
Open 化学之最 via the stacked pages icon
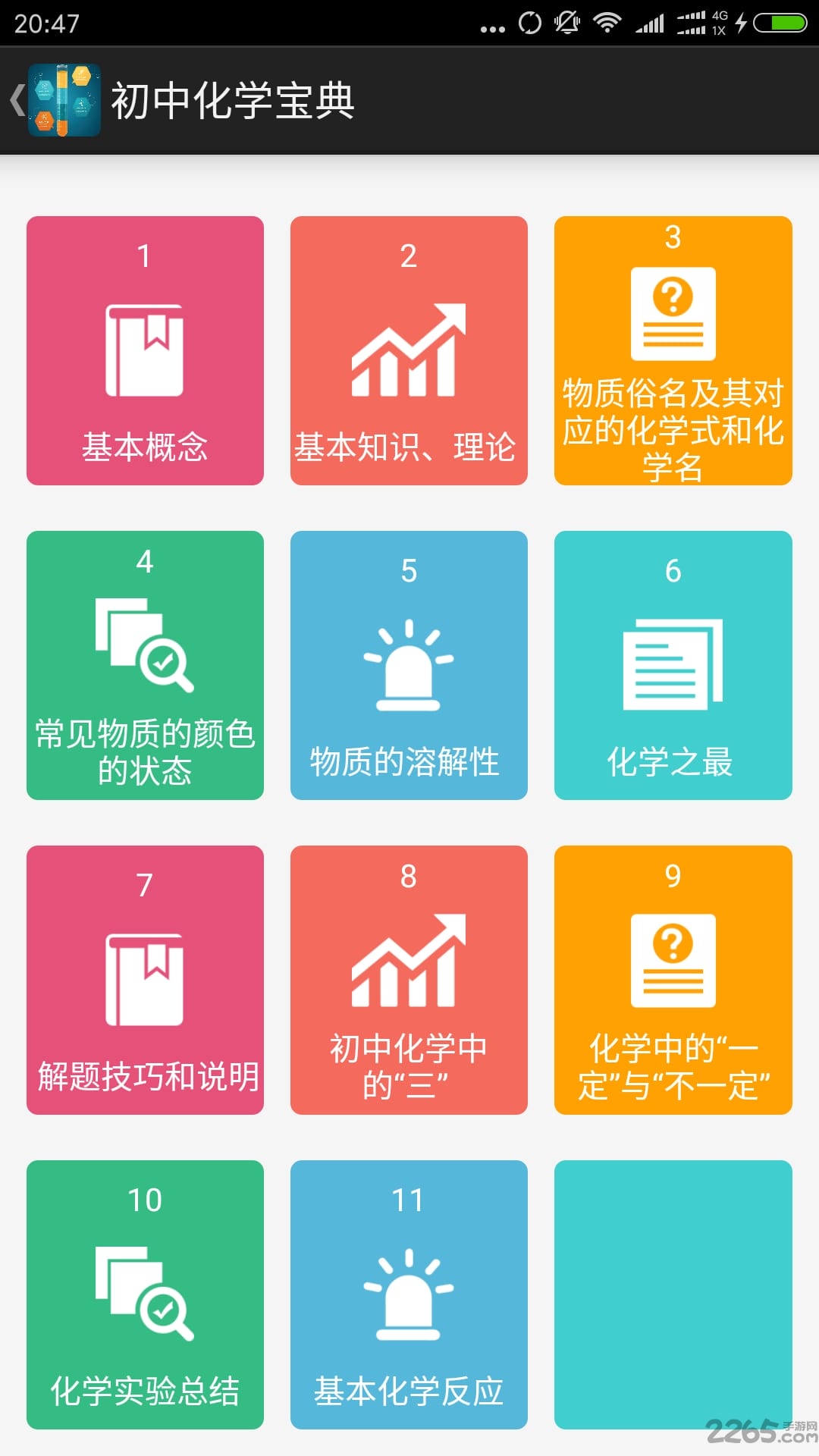(672, 664)
